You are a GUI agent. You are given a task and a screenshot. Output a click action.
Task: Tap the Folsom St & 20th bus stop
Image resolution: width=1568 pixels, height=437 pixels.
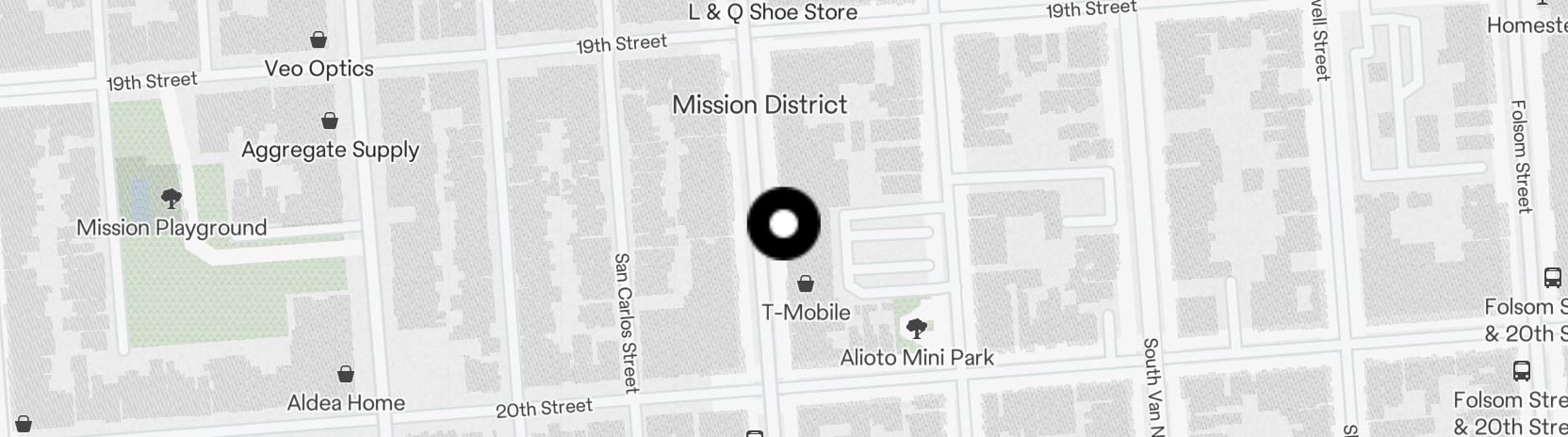pos(1551,278)
